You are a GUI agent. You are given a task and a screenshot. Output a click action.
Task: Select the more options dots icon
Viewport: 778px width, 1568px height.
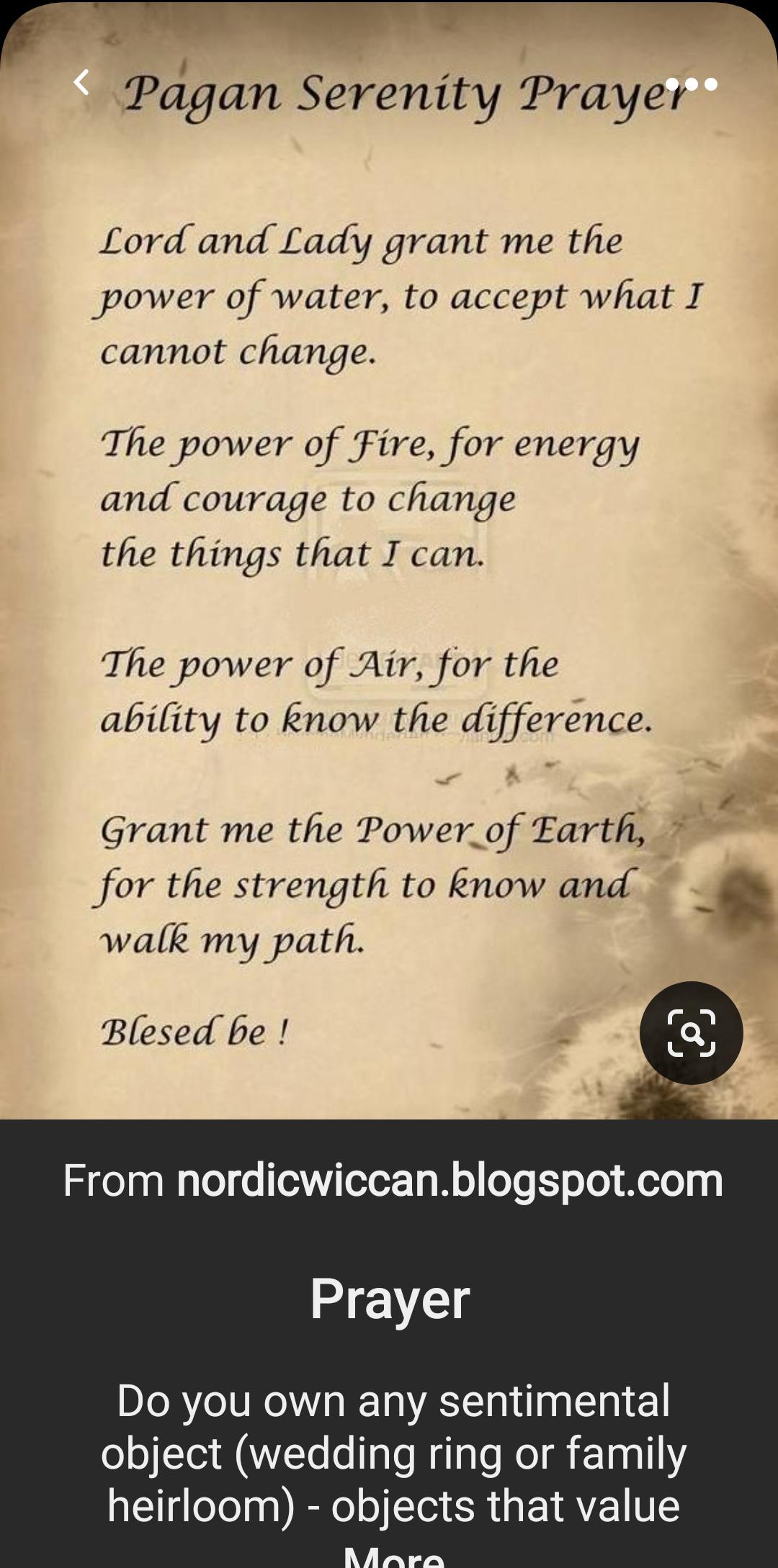690,84
